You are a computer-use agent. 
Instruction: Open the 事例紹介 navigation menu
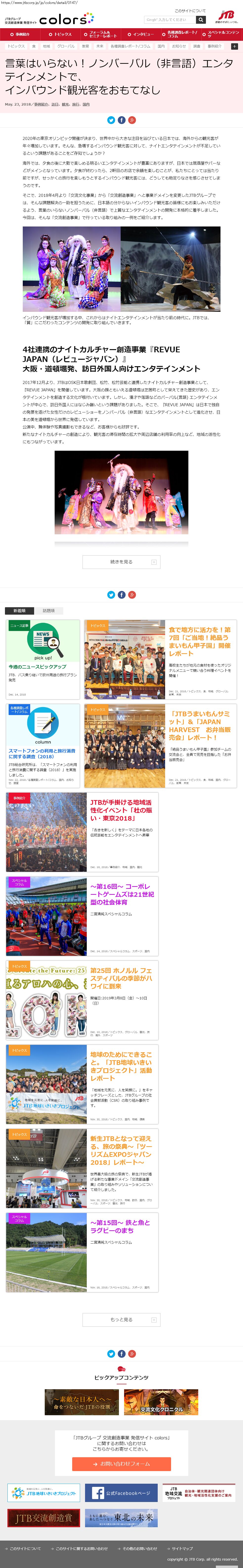(x=20, y=35)
